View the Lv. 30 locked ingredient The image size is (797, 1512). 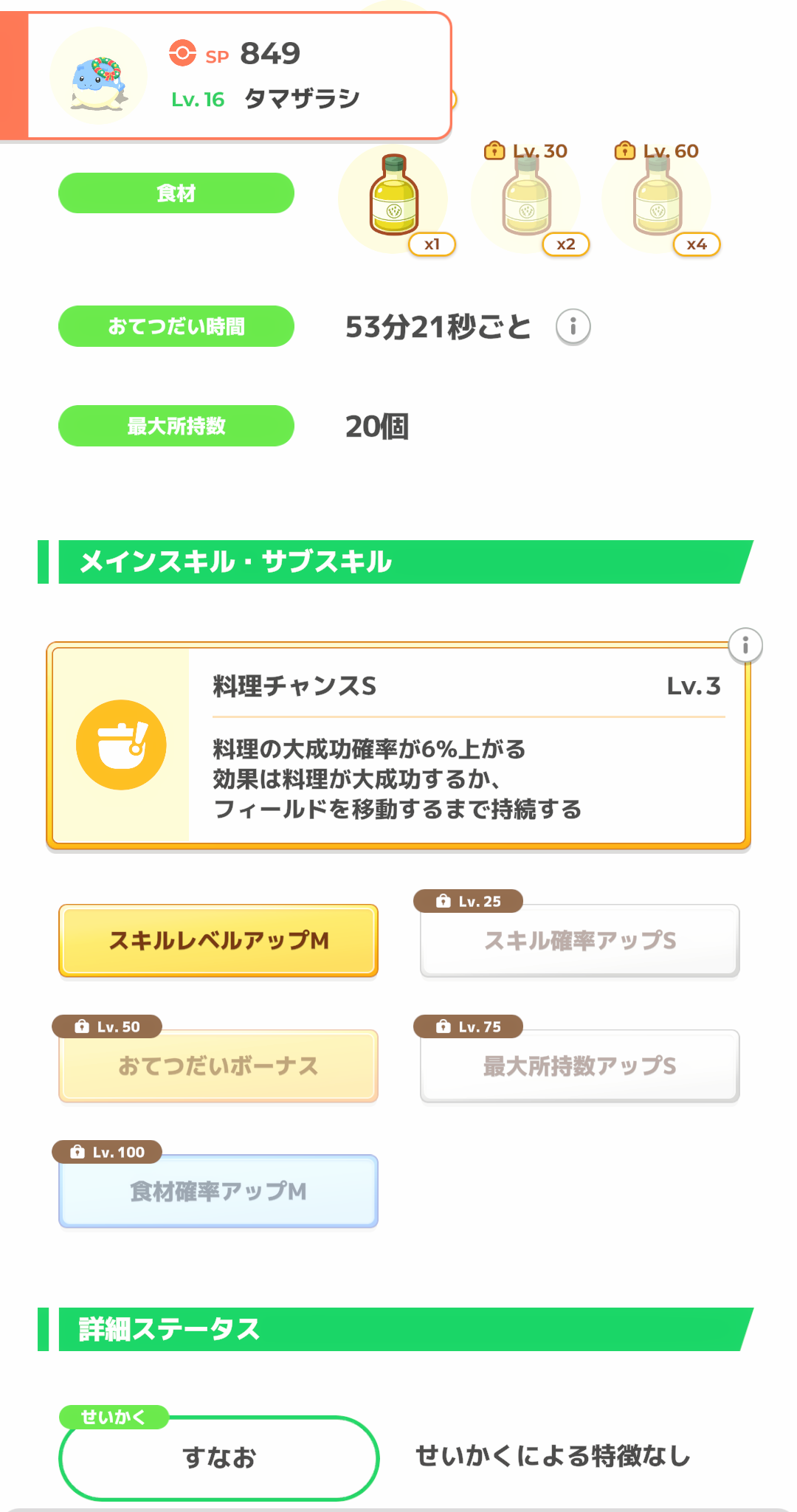coord(526,199)
